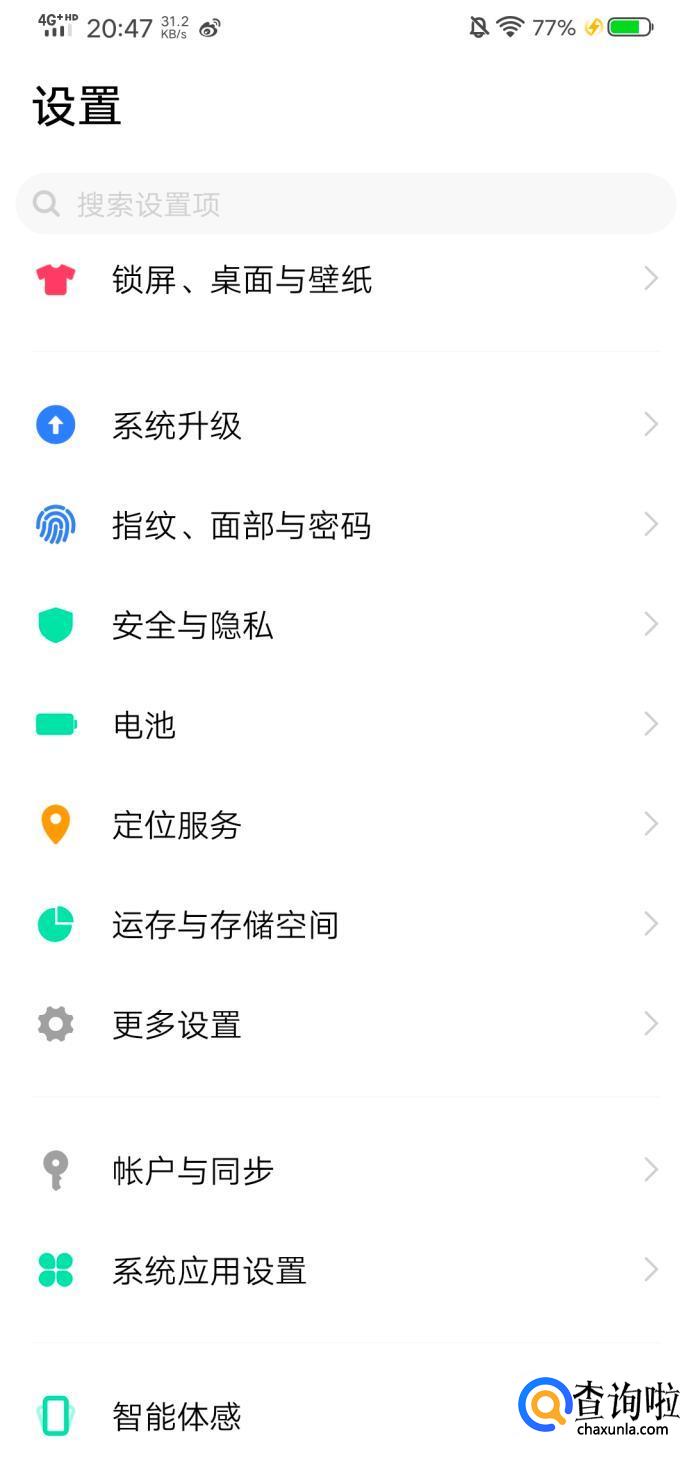Screen dimensions: 692x1460
Task: Go to 指纹、面部与密码
Action: (241, 526)
